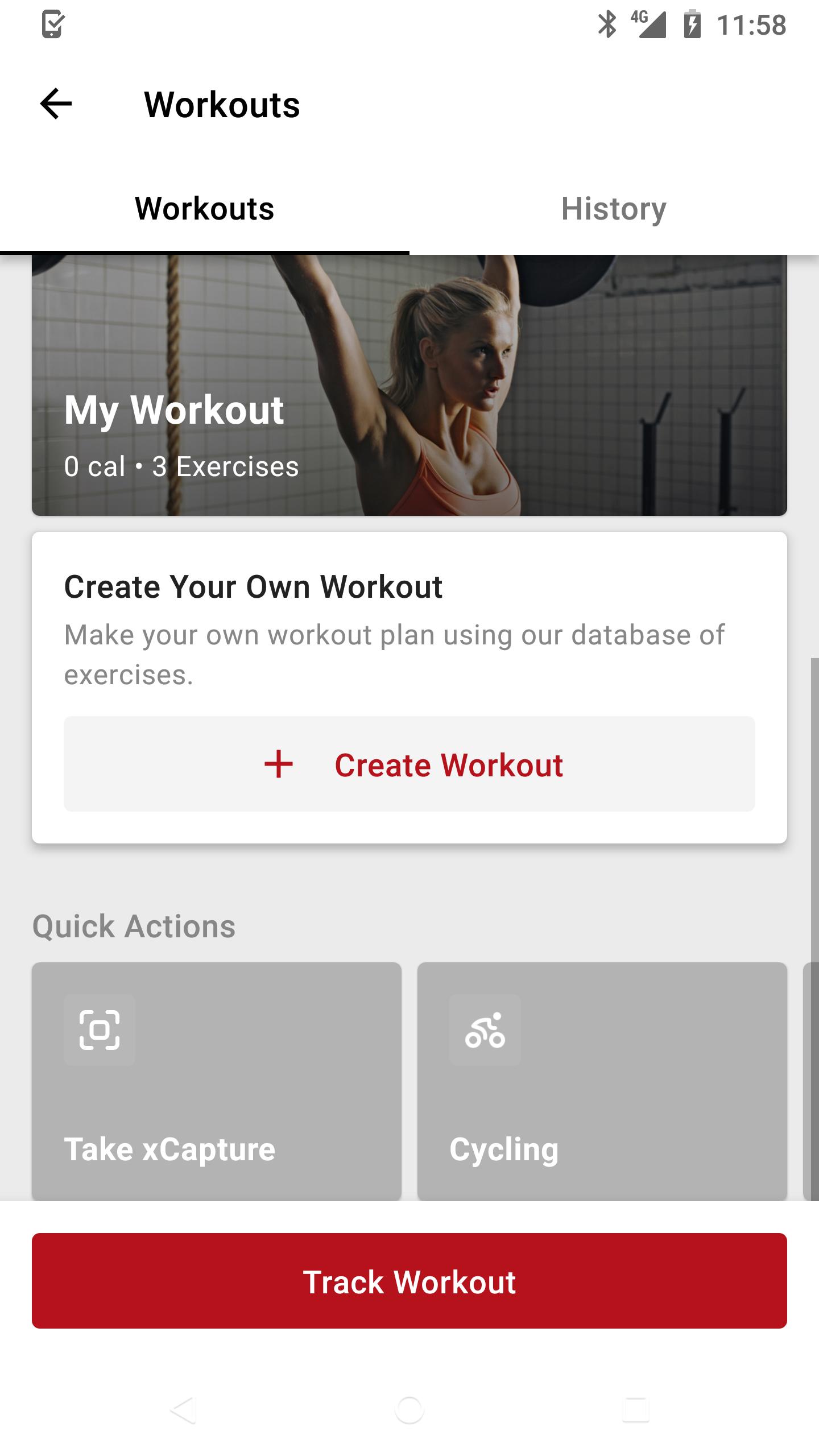Open the Take xCapture quick action
819x1456 pixels.
(x=216, y=1081)
